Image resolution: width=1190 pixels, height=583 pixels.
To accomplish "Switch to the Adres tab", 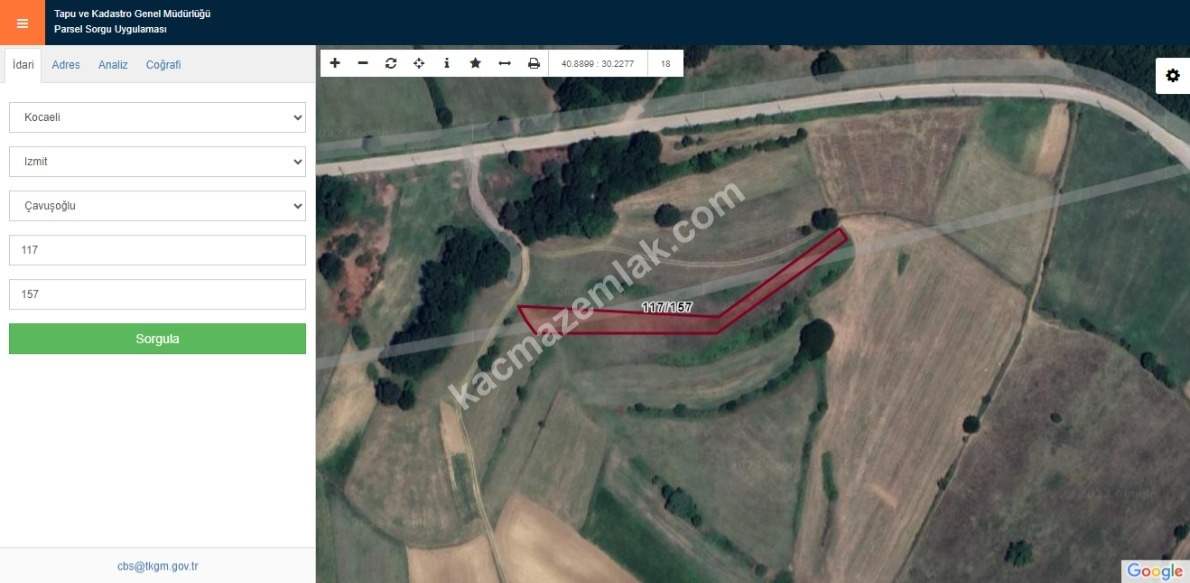I will (66, 65).
